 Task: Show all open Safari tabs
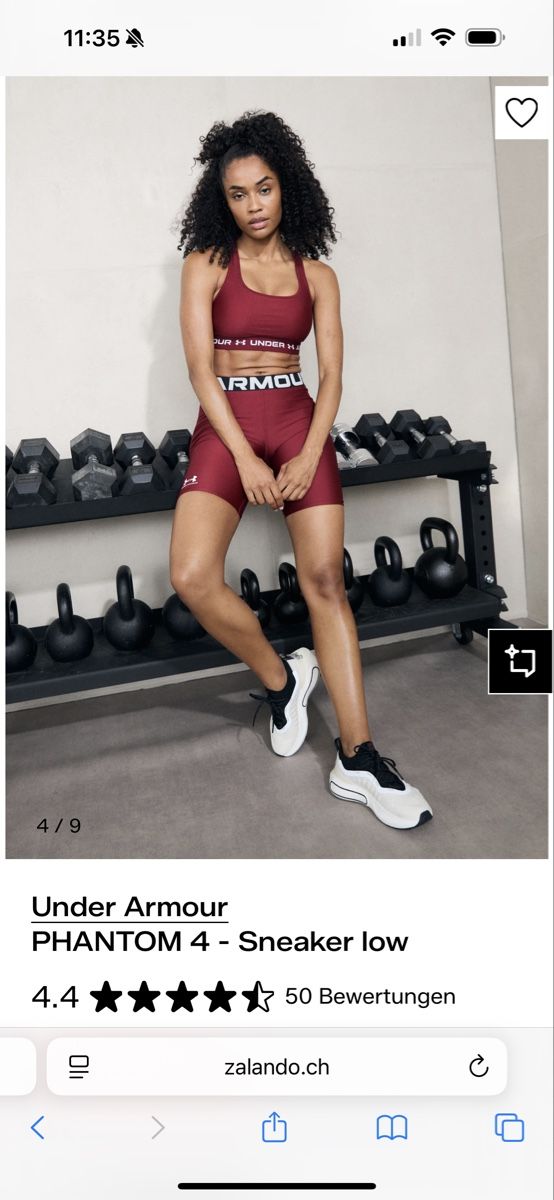point(509,1128)
